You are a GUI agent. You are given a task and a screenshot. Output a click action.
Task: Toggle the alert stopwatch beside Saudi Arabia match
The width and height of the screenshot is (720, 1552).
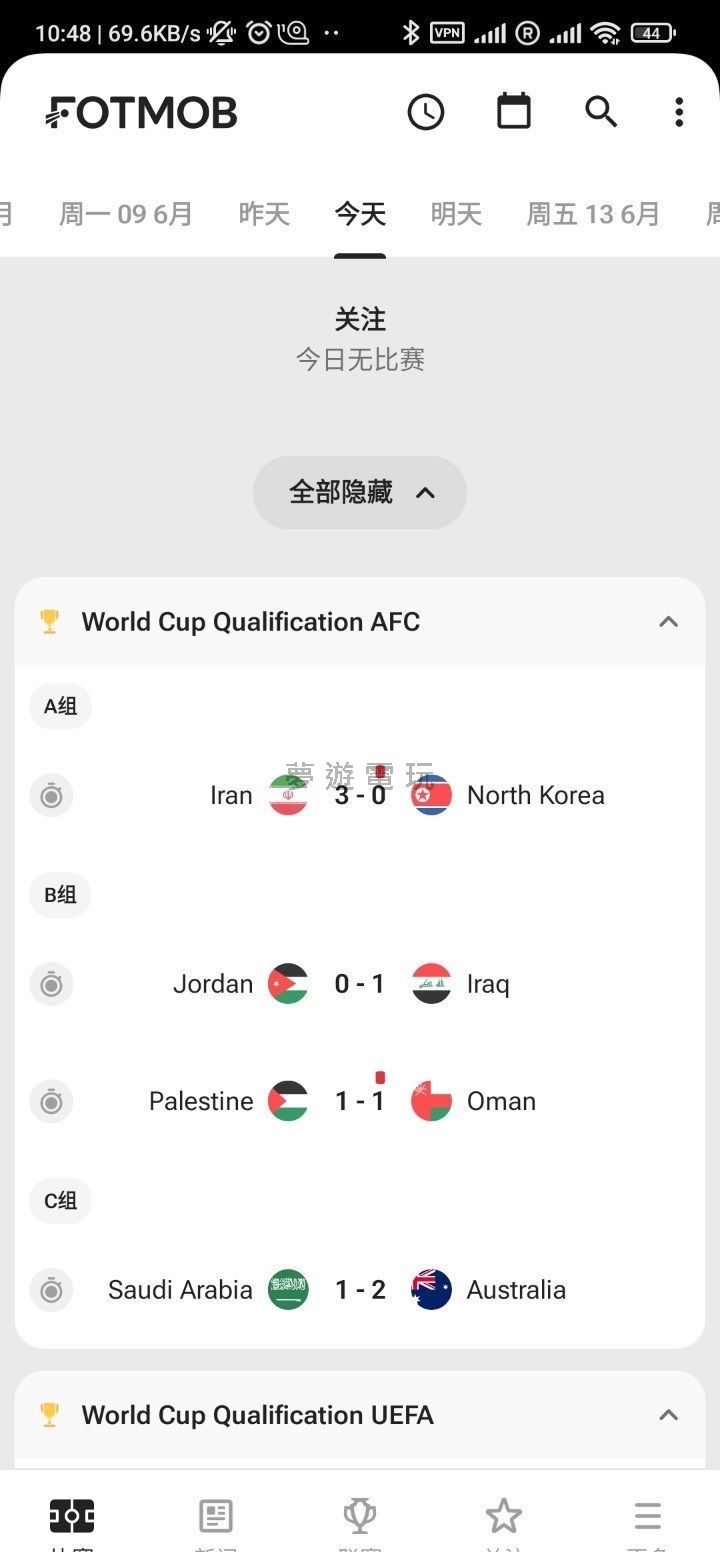click(x=51, y=1290)
